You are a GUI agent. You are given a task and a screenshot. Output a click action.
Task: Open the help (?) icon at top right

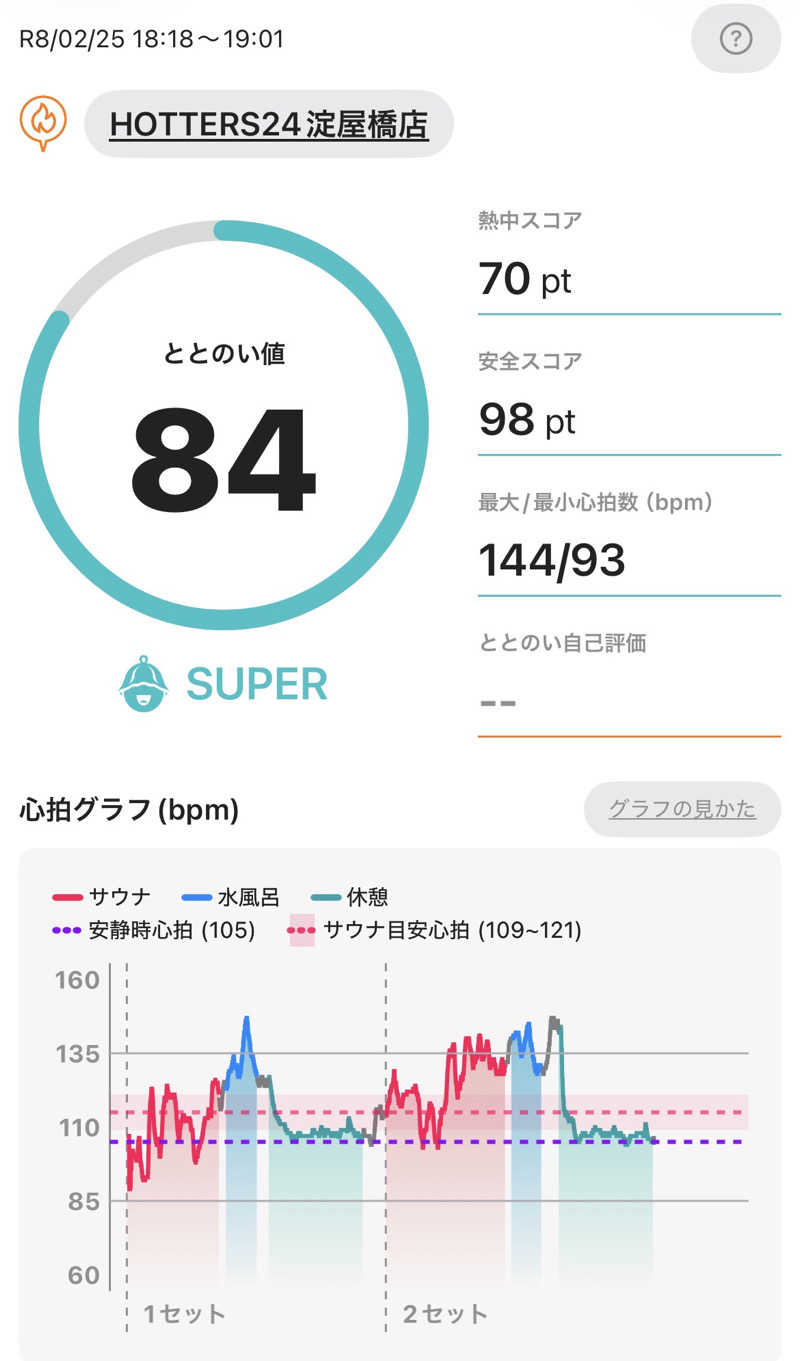tap(735, 39)
